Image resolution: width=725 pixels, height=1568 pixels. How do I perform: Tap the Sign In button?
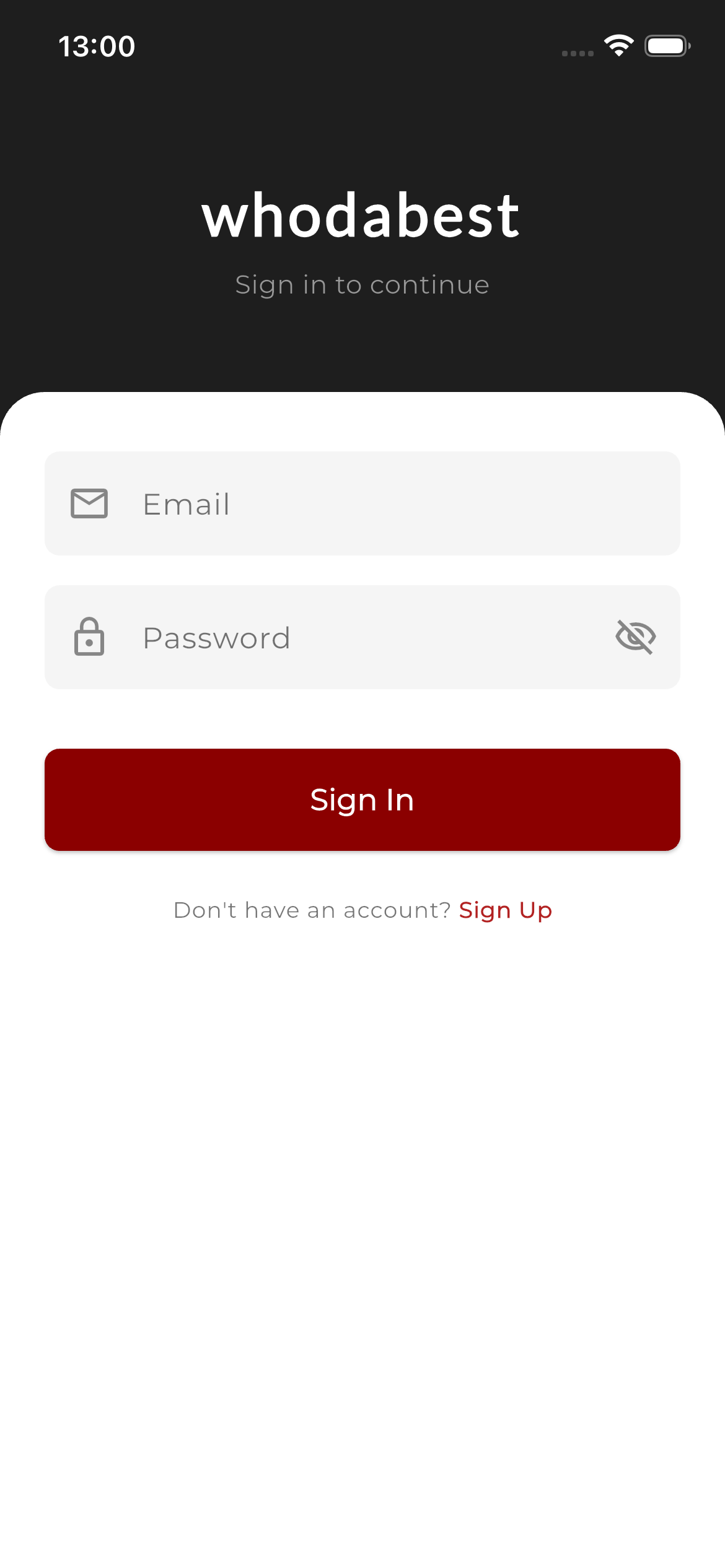362,799
